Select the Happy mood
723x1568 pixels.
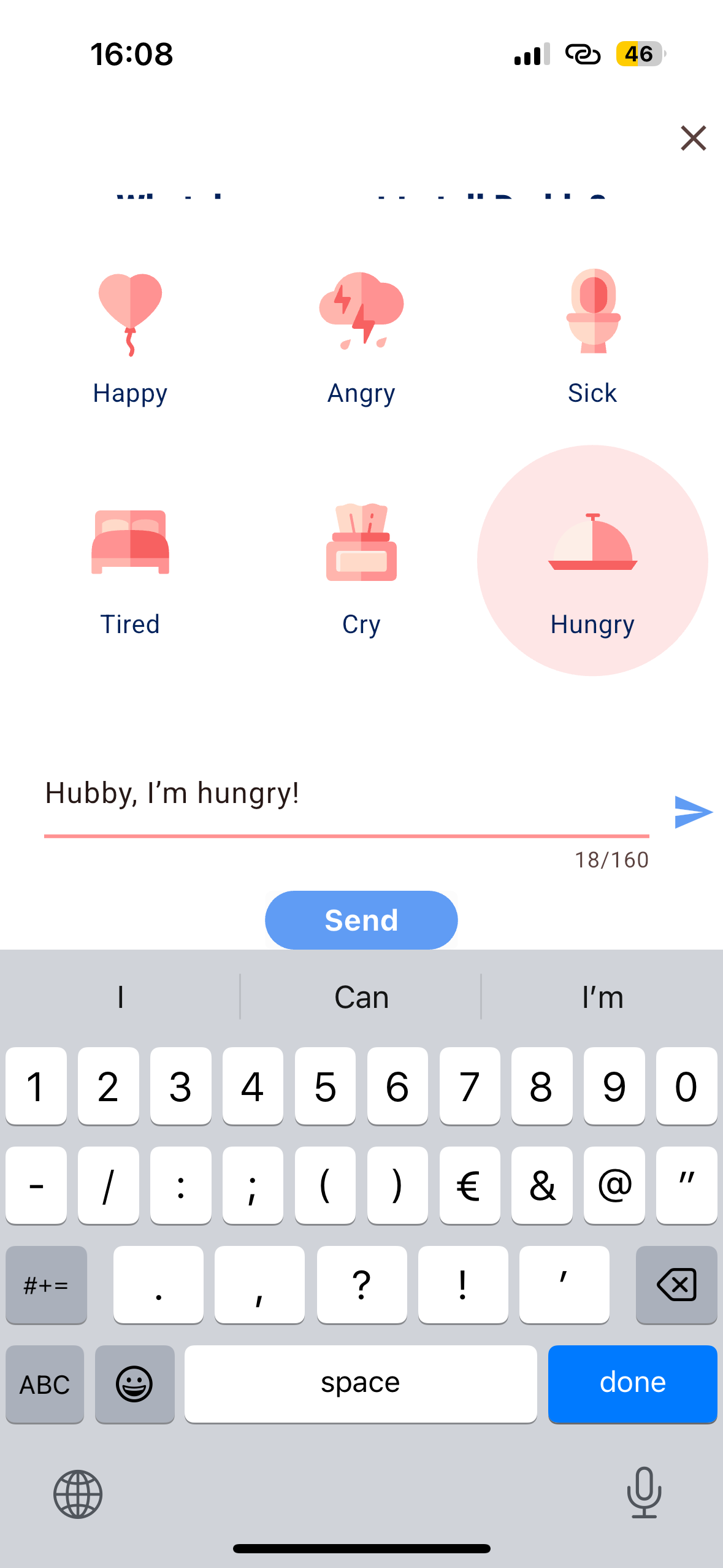130,337
